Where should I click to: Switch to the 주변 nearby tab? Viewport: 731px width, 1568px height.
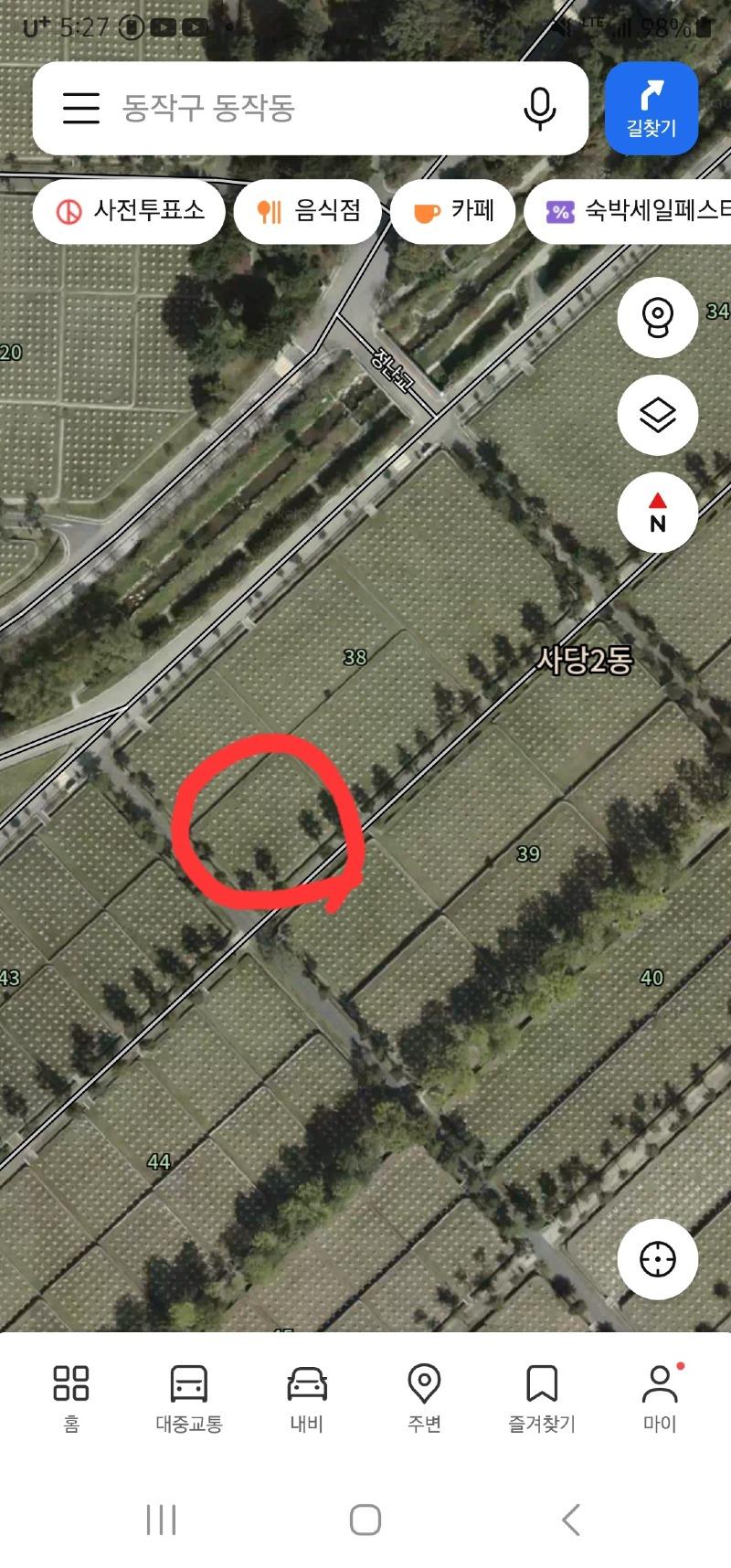(424, 1398)
